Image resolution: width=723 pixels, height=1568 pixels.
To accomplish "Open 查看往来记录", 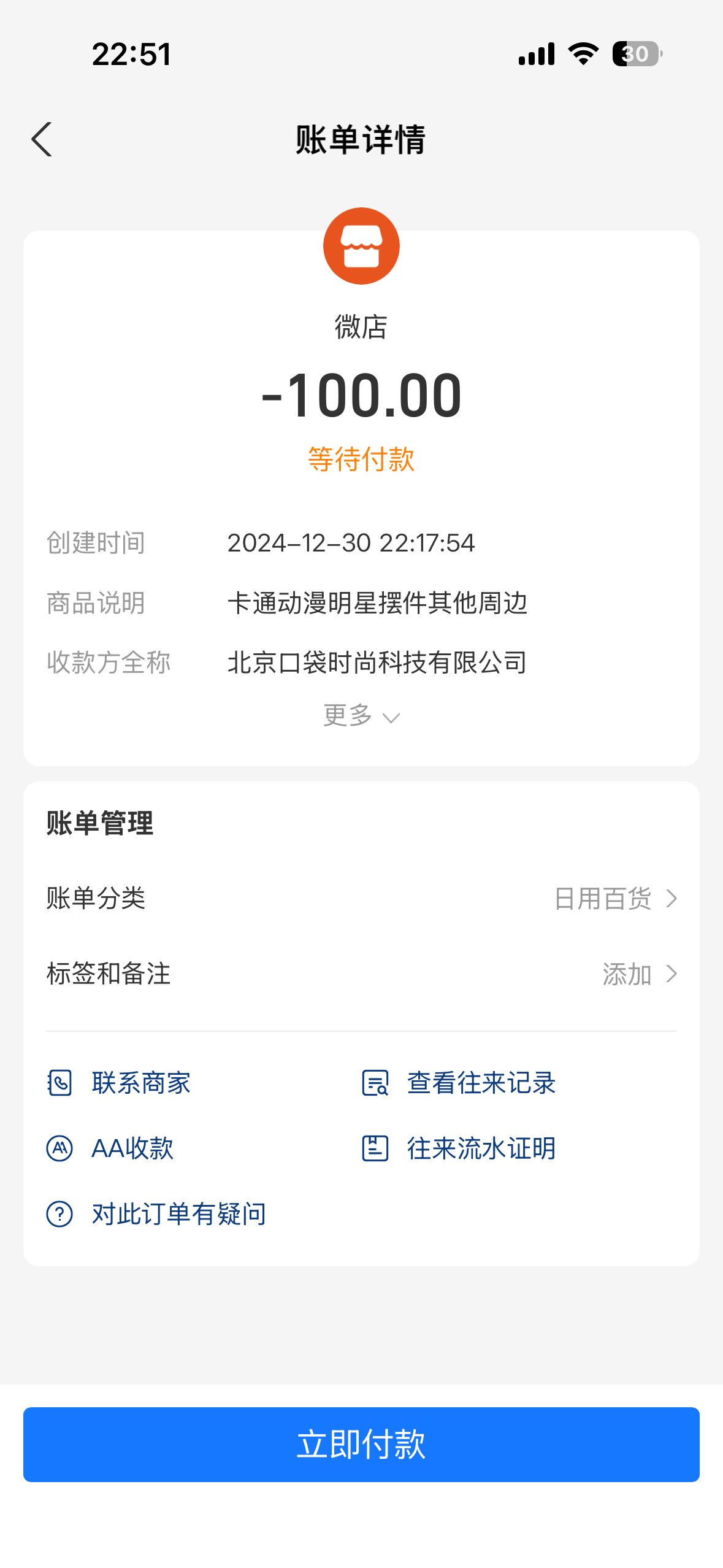I will click(459, 1083).
